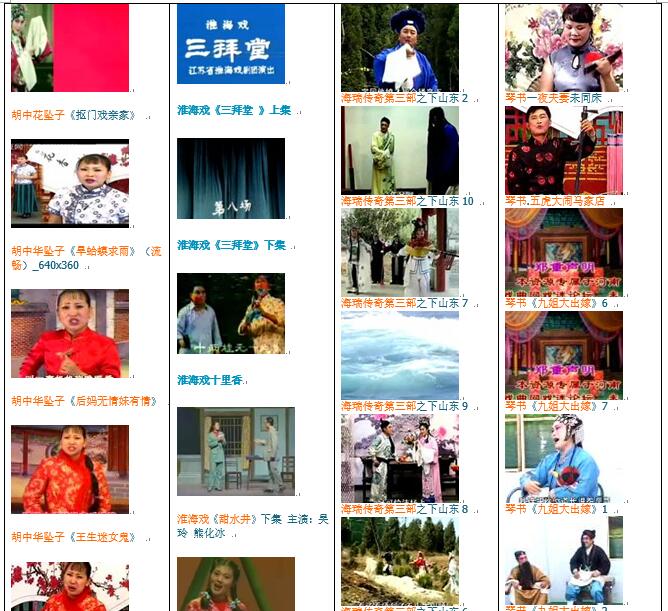668x611 pixels.
Task: Open the 淮海戏《甜水井》下集 video thumbnail
Action: 236,451
